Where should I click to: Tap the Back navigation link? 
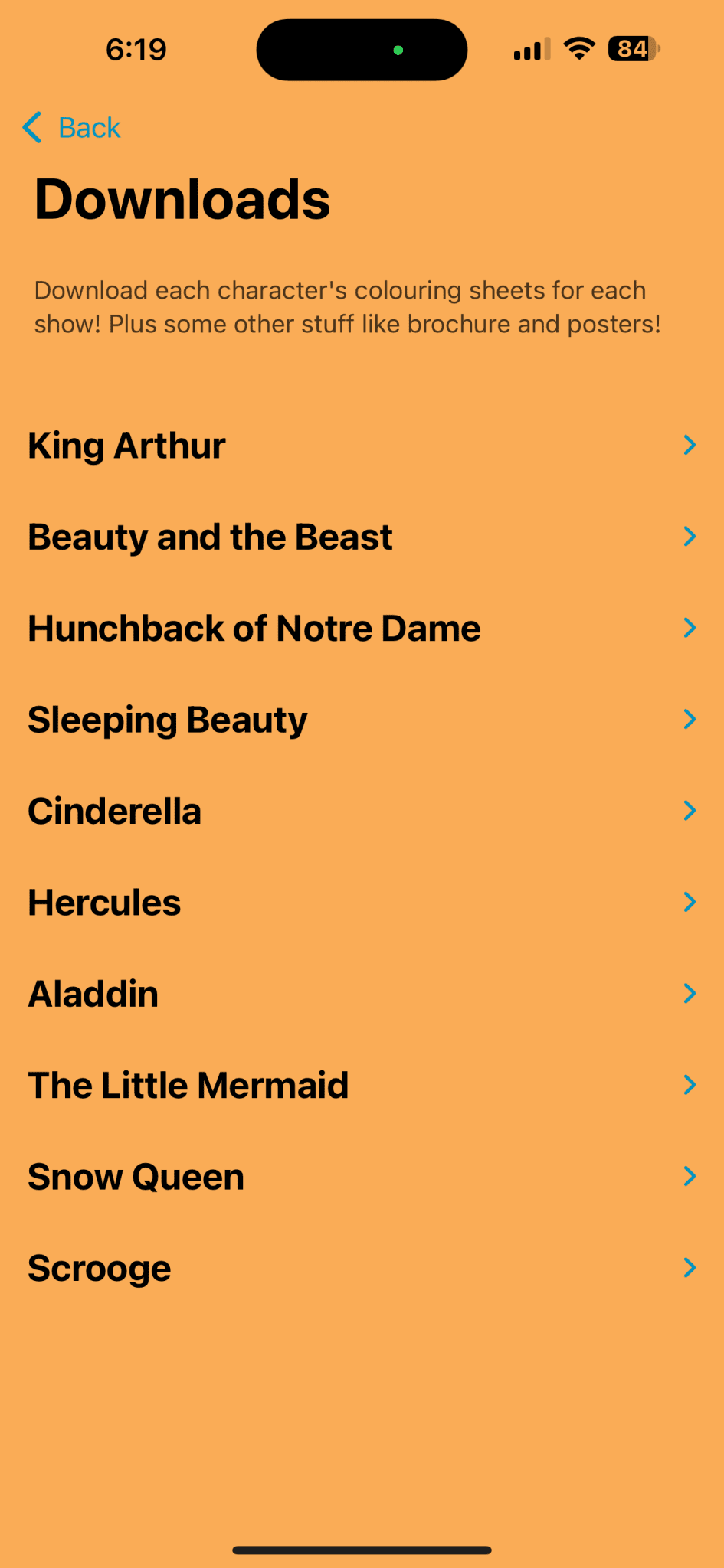click(x=89, y=127)
